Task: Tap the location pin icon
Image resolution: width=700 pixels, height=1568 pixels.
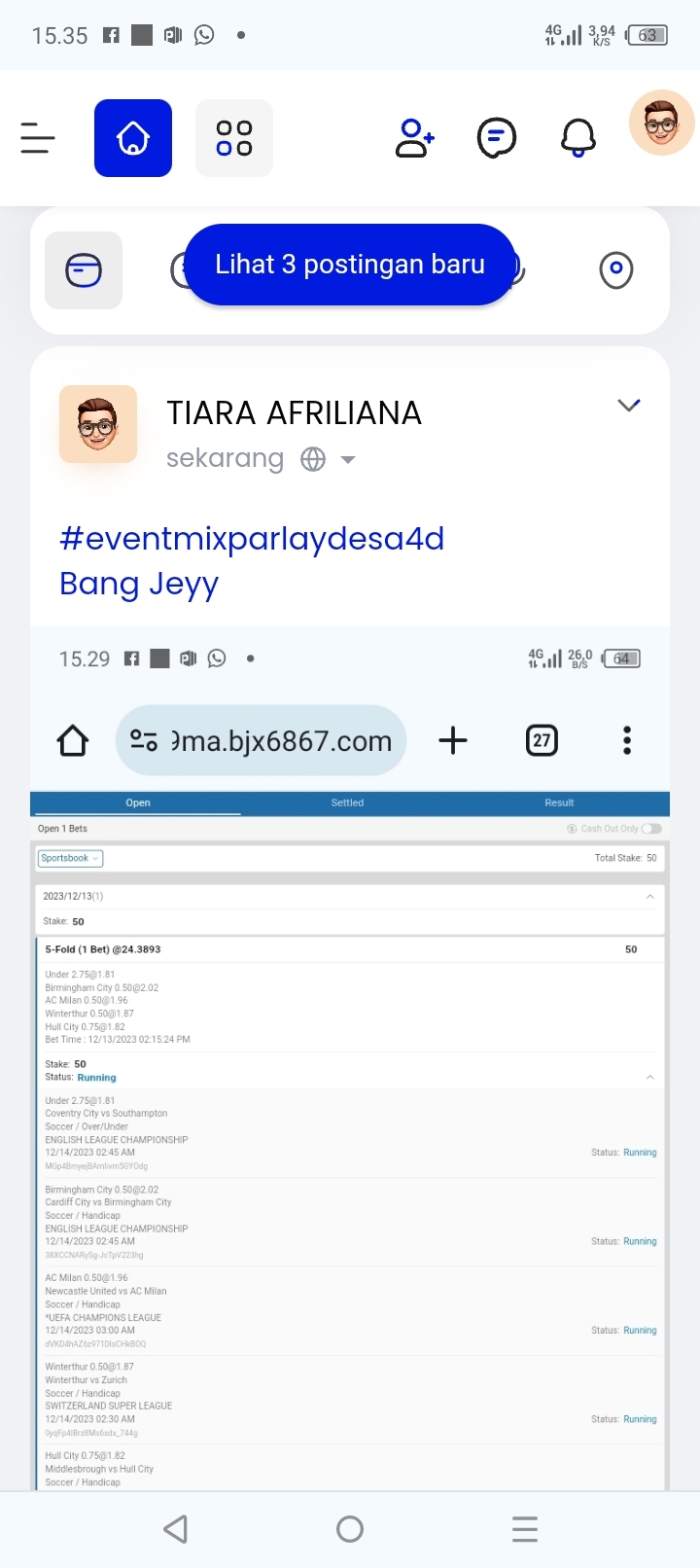Action: coord(616,269)
